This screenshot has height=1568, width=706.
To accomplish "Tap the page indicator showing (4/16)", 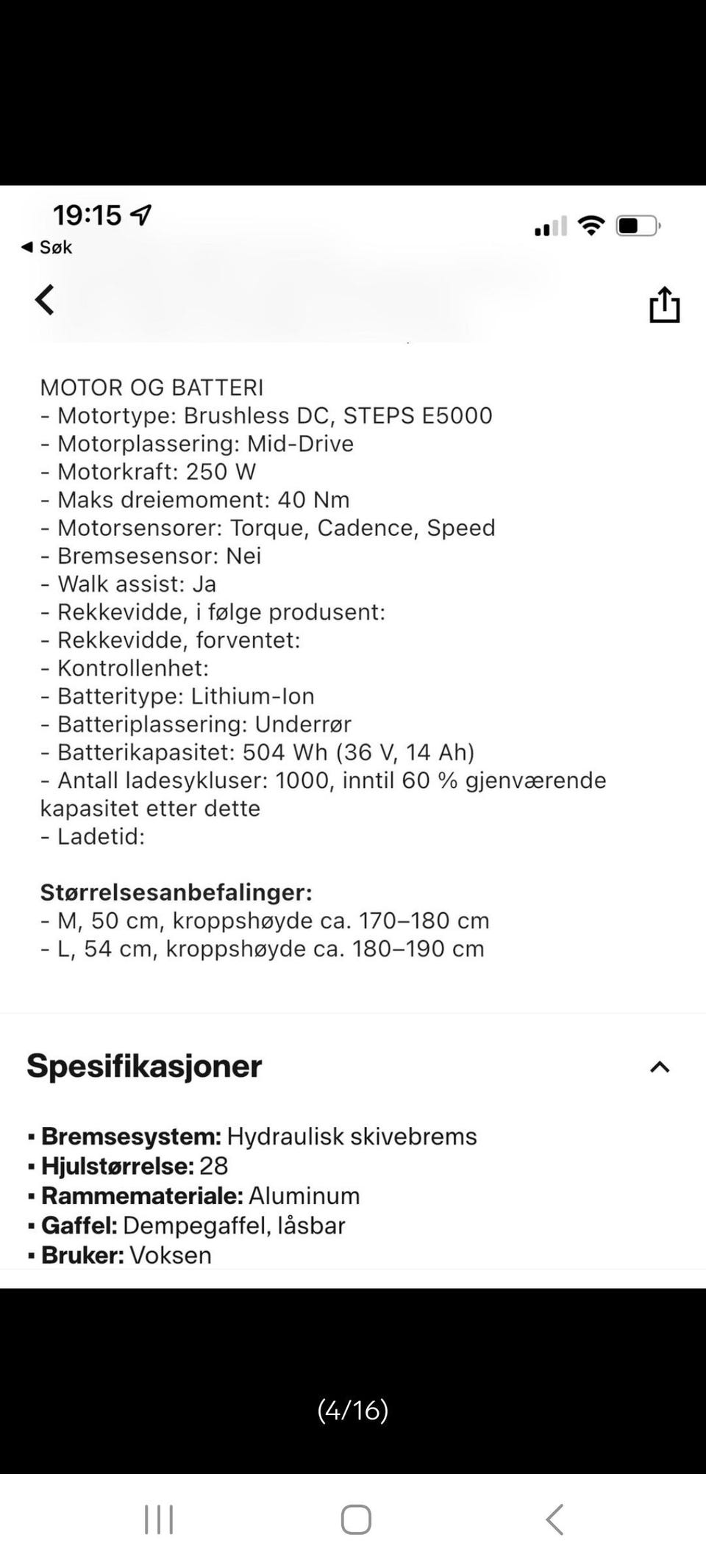I will (353, 1411).
